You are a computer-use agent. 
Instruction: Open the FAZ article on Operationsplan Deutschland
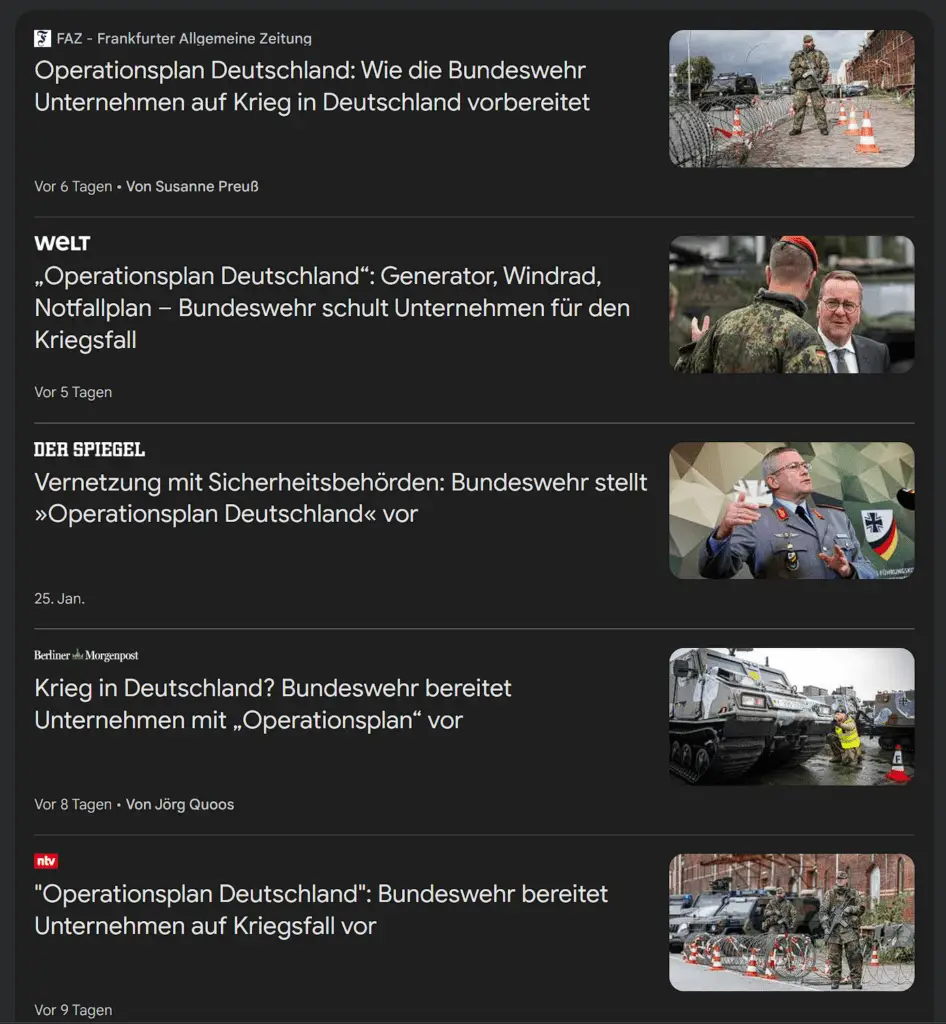[x=311, y=86]
